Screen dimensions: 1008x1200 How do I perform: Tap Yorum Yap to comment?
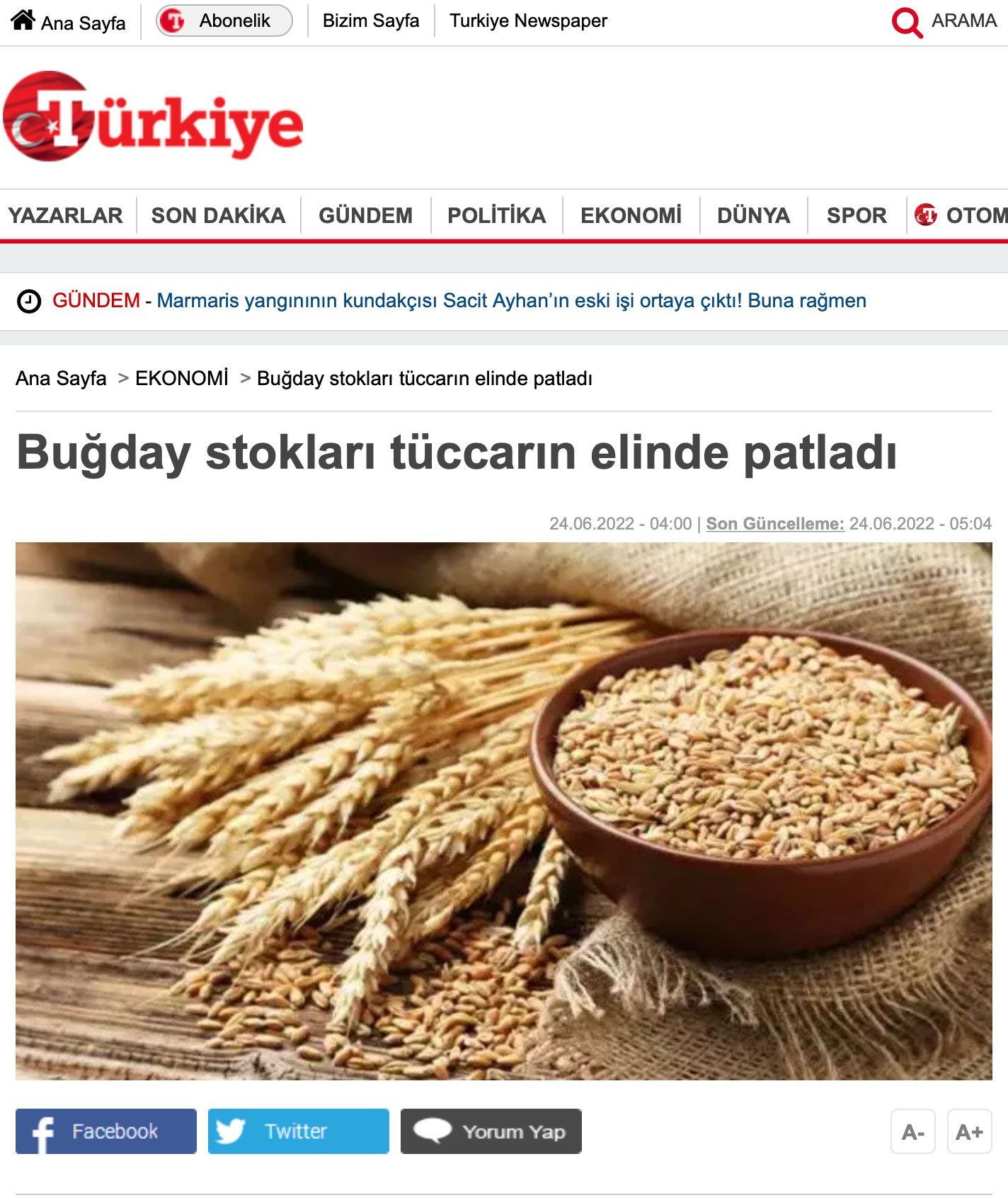click(x=491, y=1131)
